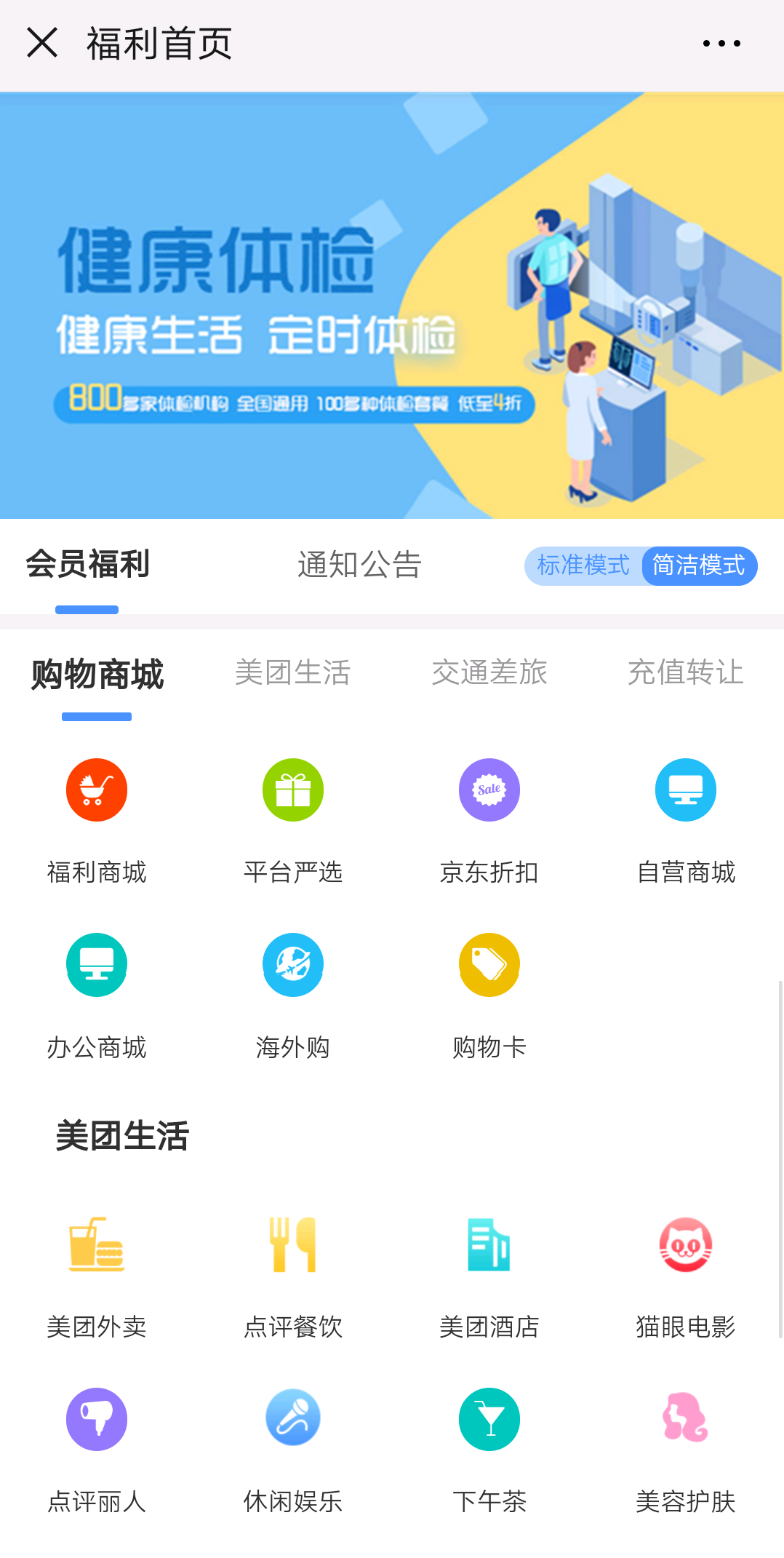The width and height of the screenshot is (784, 1558).
Task: Open 京东折扣 sale badge icon
Action: coord(489,790)
